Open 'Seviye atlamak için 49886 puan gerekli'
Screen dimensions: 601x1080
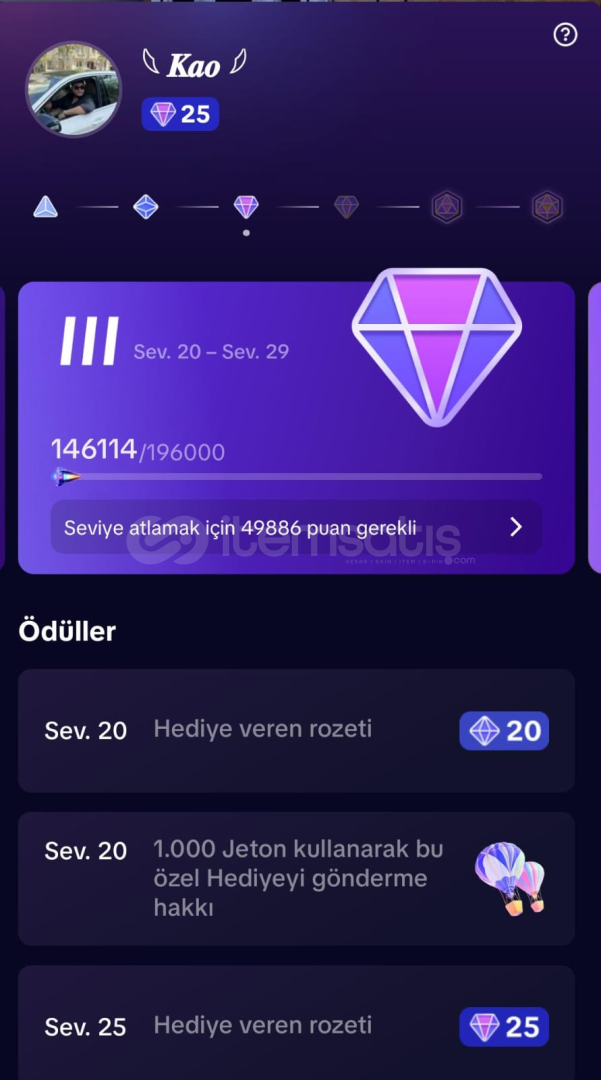tap(296, 527)
